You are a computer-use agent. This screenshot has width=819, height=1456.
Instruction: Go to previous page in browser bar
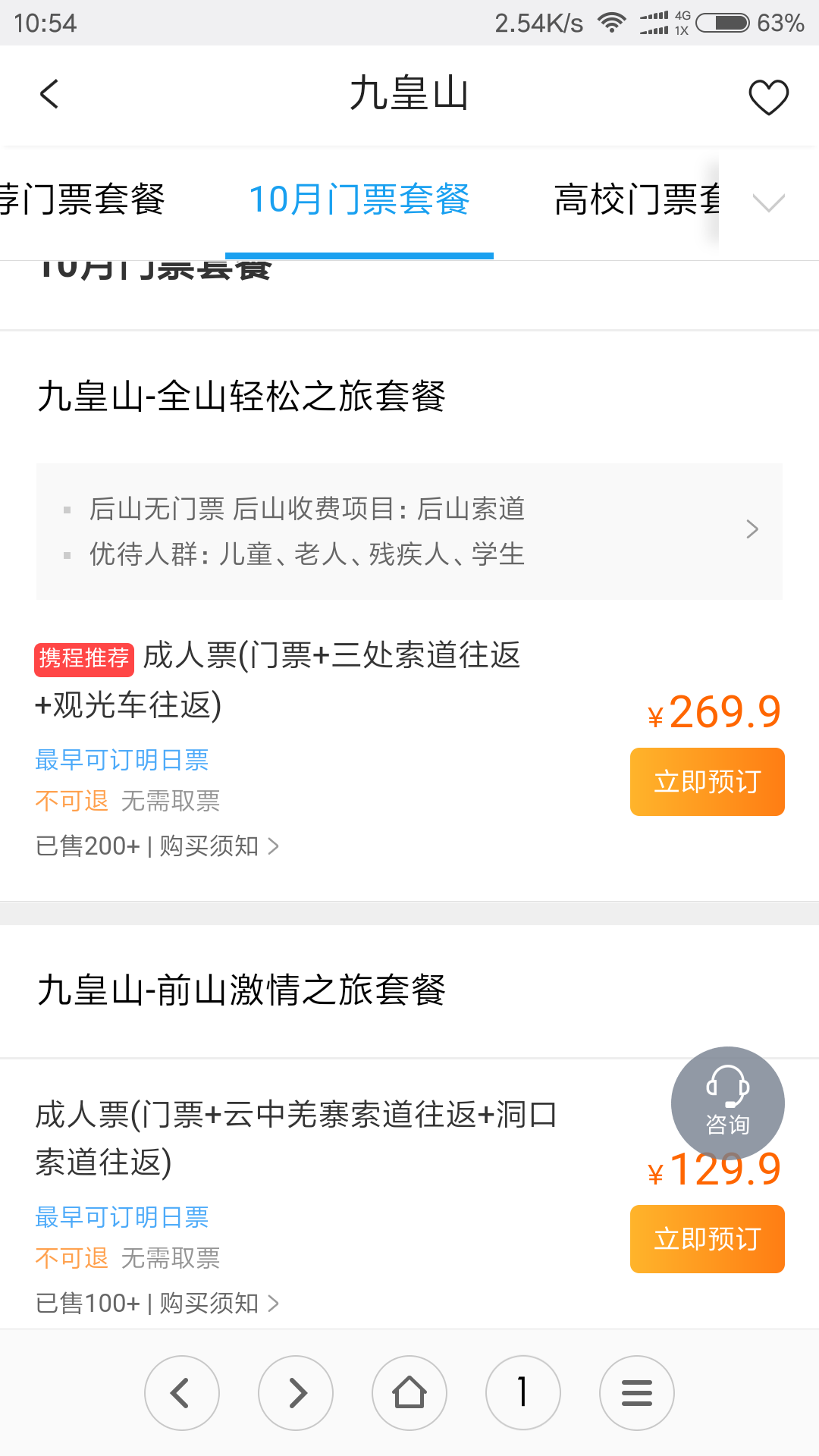(182, 1393)
